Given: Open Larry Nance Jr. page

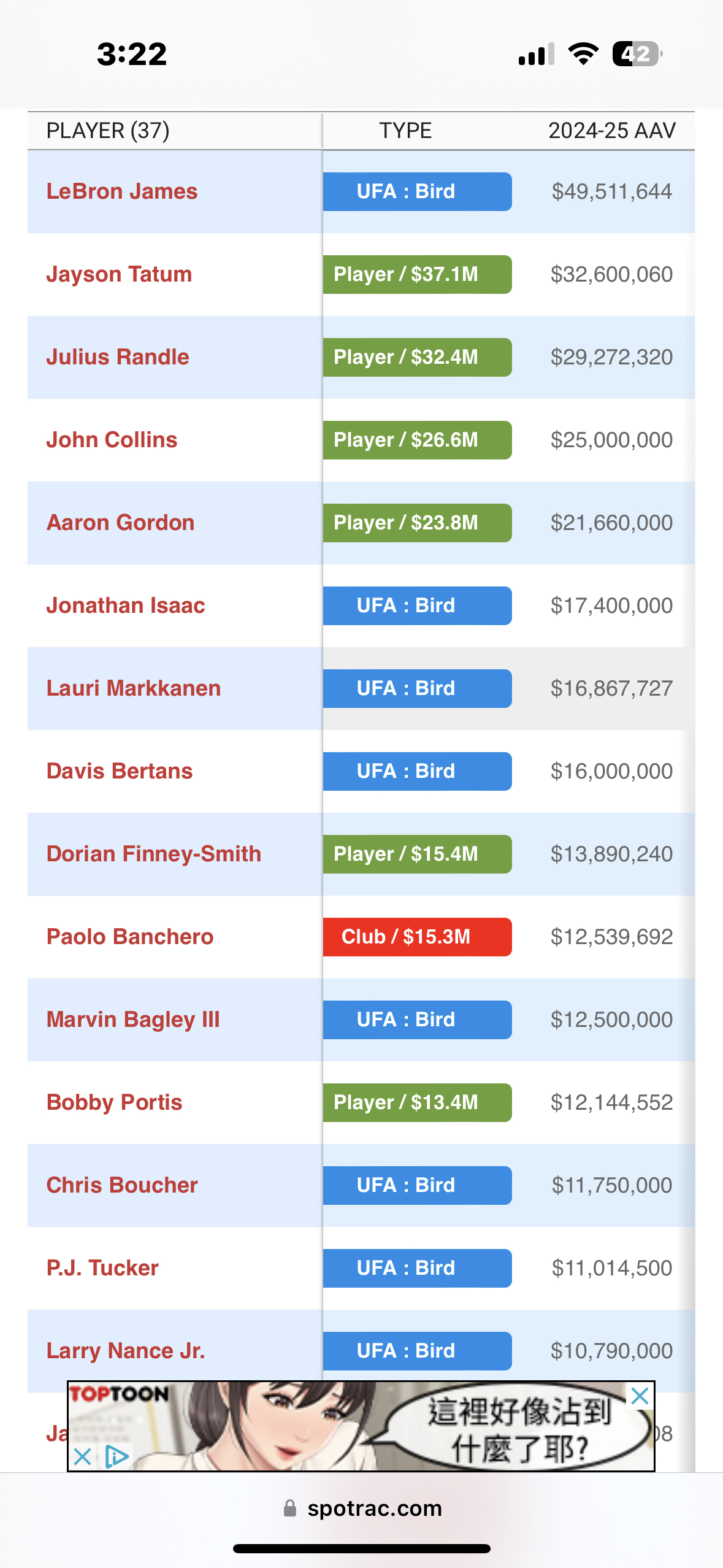Looking at the screenshot, I should (x=126, y=1351).
